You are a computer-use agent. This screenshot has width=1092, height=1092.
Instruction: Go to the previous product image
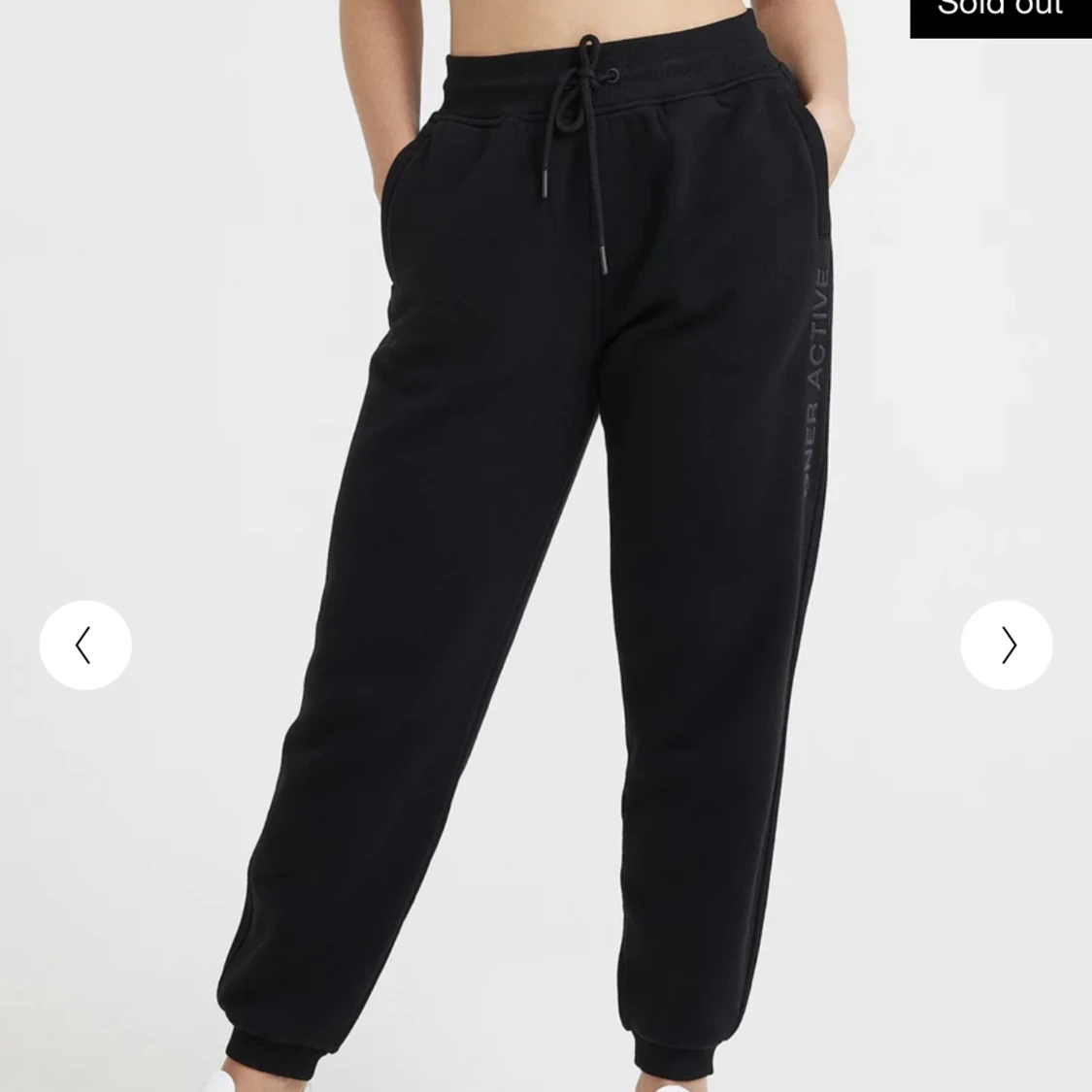click(x=85, y=645)
